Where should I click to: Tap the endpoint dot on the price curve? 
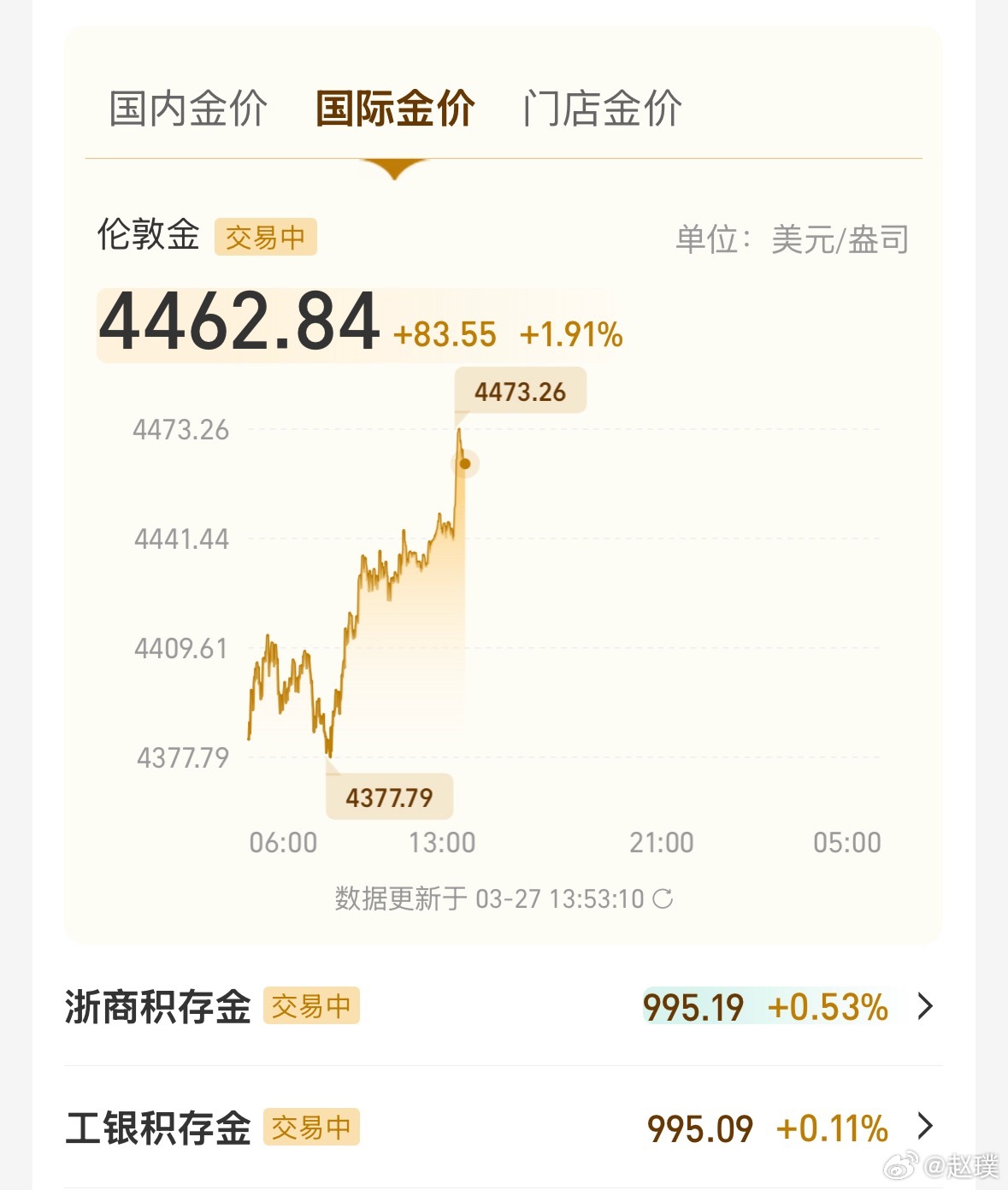pyautogui.click(x=466, y=463)
